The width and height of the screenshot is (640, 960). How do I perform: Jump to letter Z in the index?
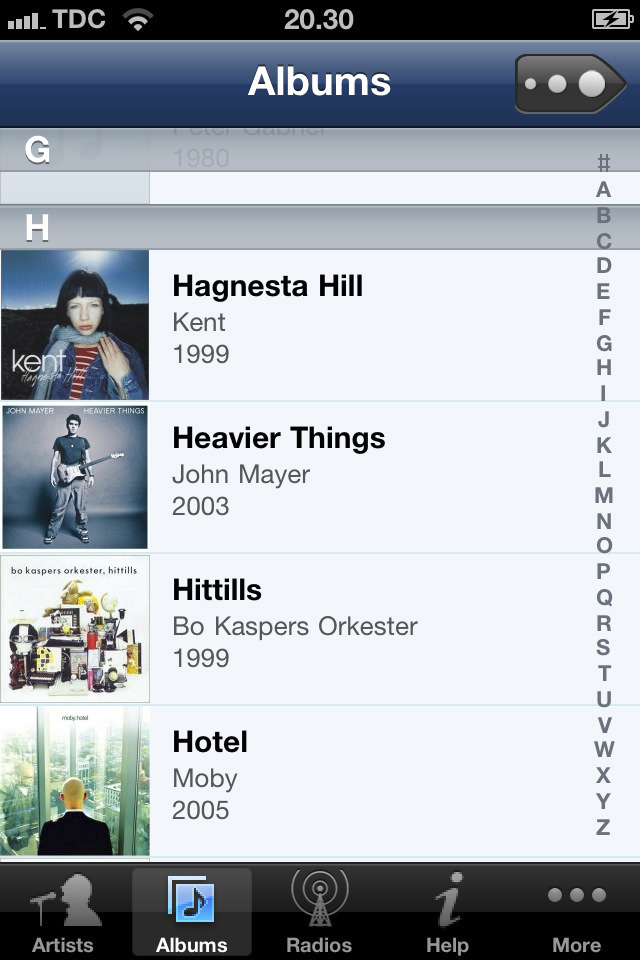click(603, 827)
